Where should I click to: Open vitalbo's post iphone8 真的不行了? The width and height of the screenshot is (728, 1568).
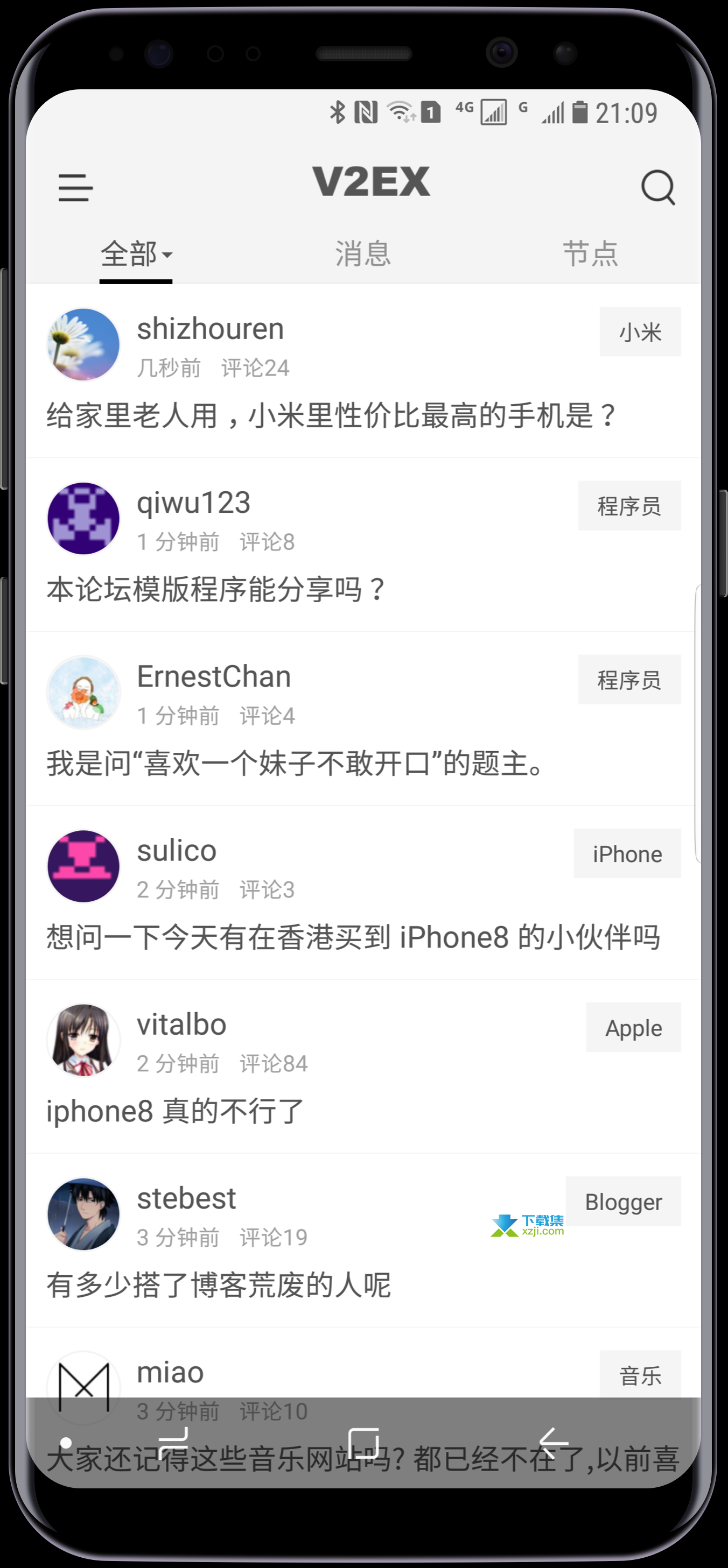tap(175, 1112)
